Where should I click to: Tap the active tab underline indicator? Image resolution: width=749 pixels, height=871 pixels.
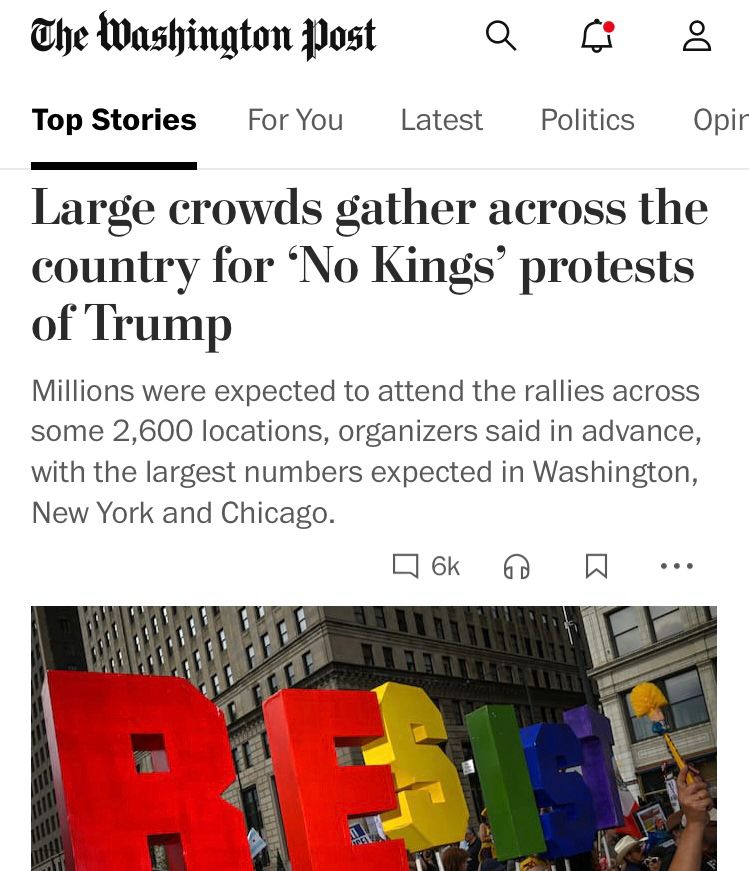pos(113,157)
